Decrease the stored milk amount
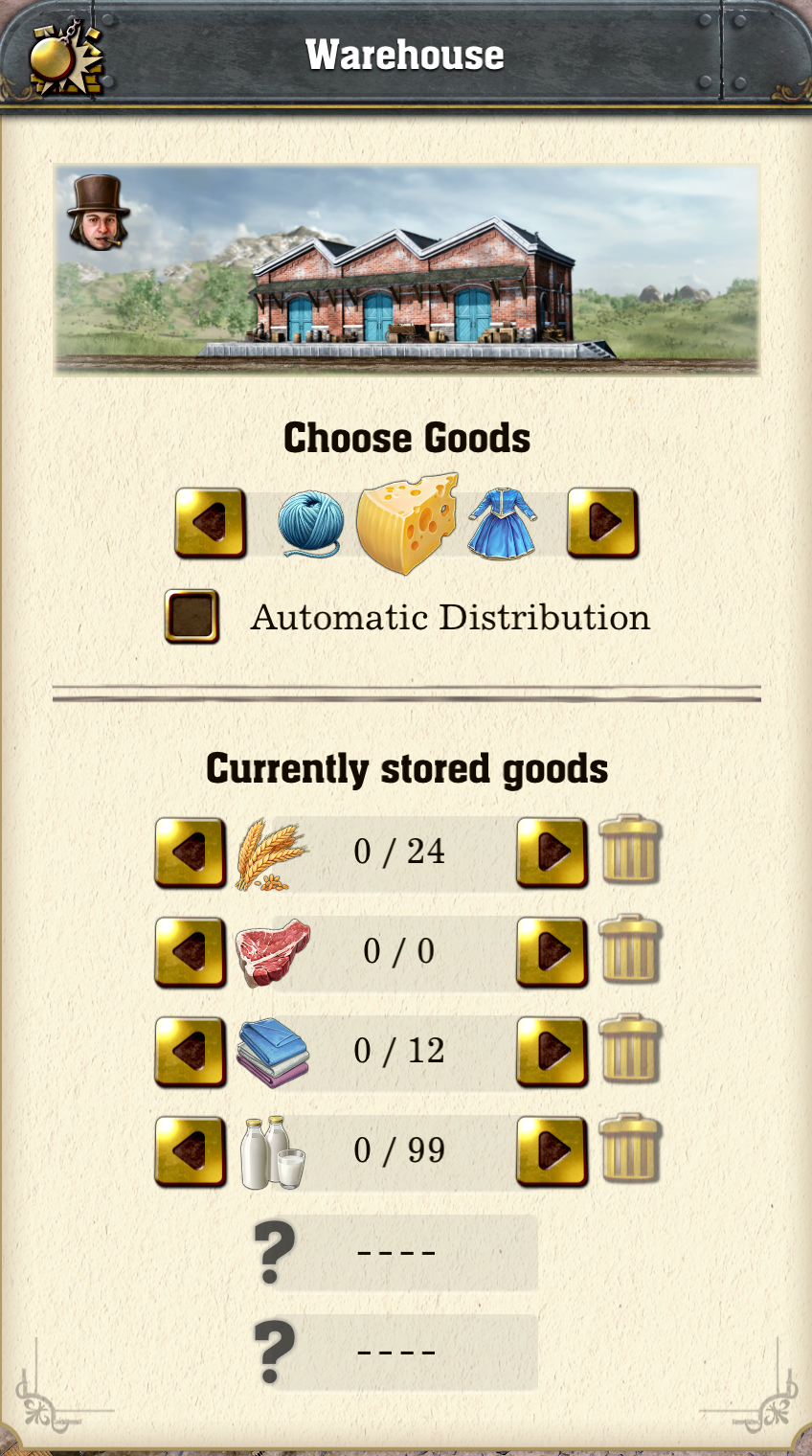The image size is (812, 1456). (x=191, y=1150)
